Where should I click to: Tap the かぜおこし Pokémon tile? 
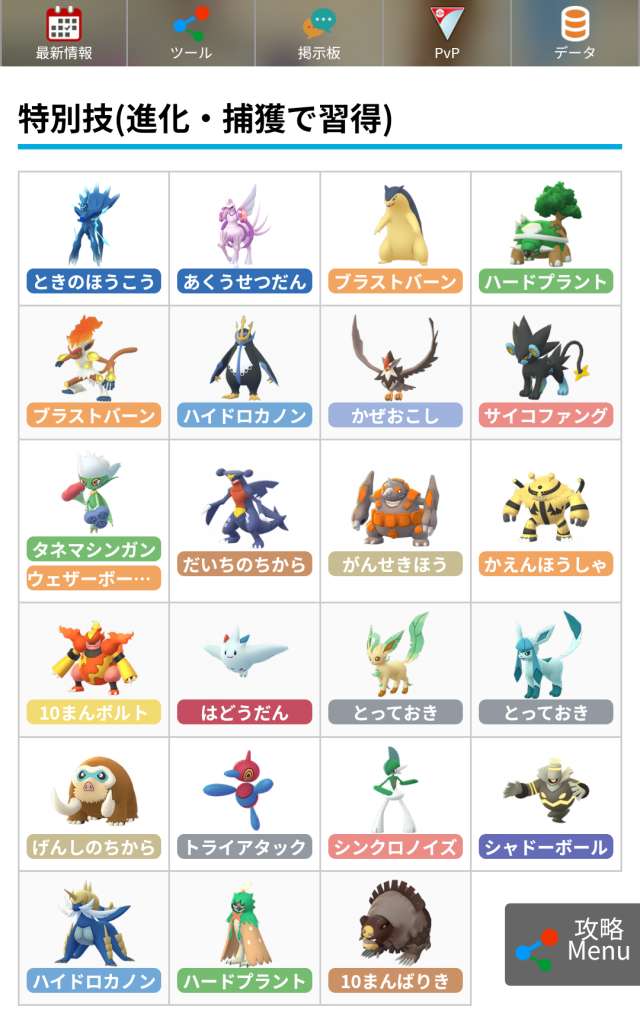pyautogui.click(x=395, y=372)
